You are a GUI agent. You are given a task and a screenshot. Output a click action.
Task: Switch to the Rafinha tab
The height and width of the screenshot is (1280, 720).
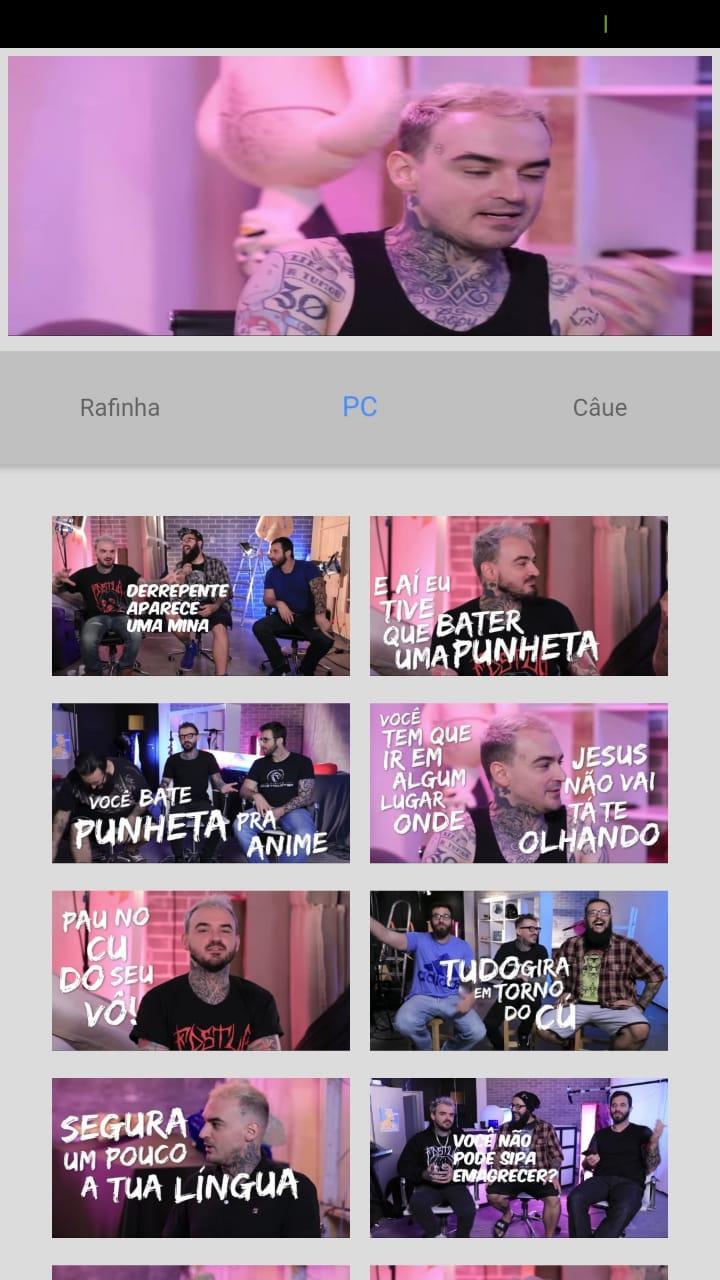[x=120, y=407]
